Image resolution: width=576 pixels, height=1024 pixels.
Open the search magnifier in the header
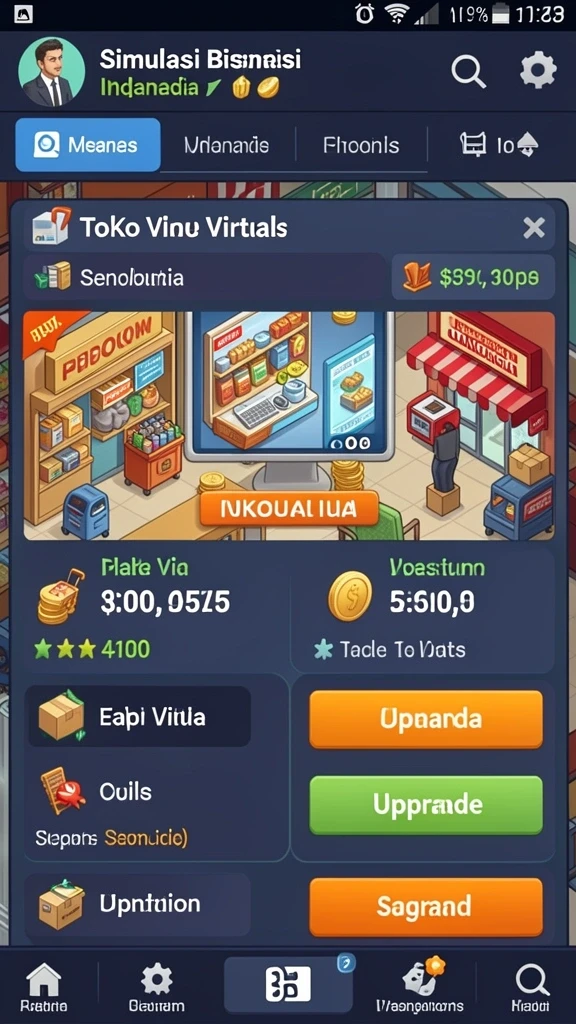point(468,71)
